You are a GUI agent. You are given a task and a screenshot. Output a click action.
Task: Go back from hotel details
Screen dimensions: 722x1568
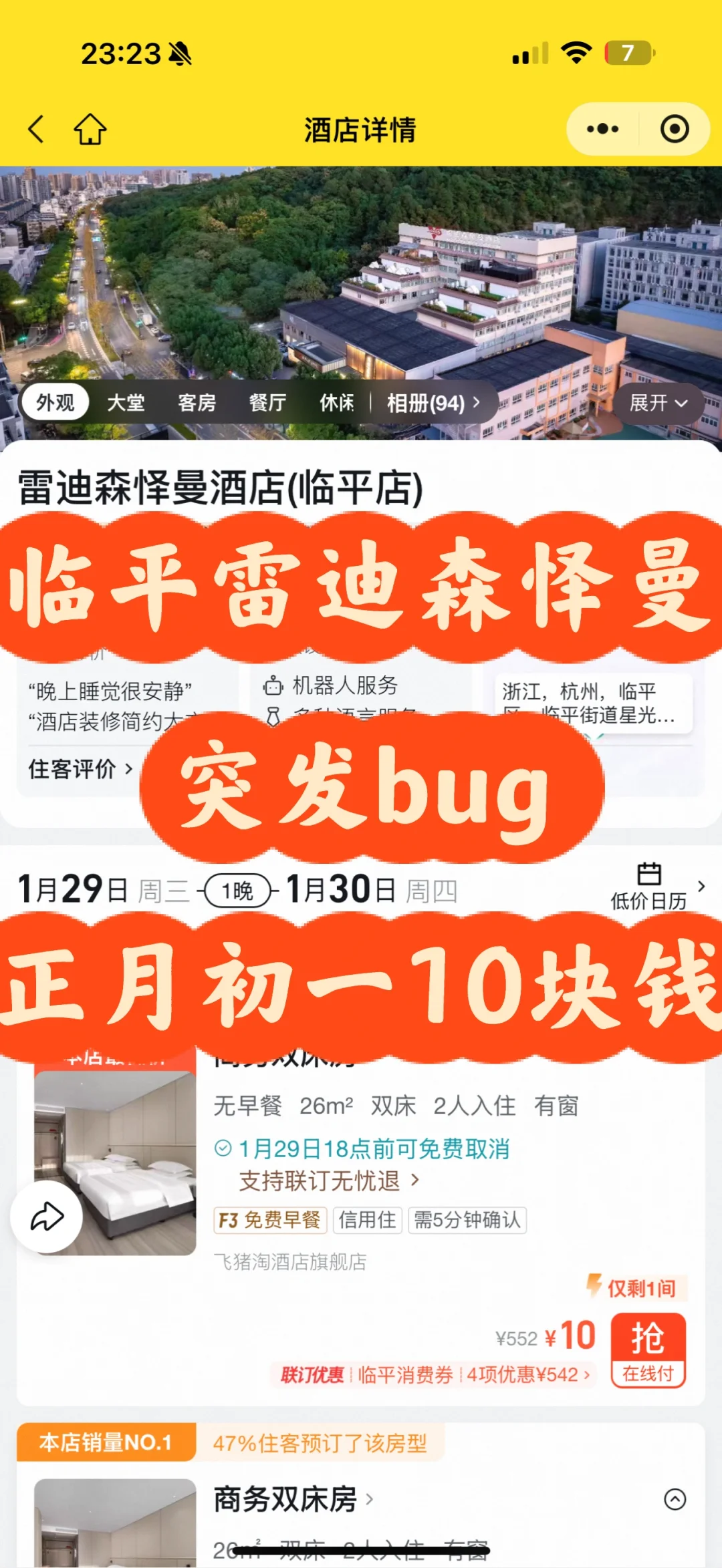(x=37, y=129)
